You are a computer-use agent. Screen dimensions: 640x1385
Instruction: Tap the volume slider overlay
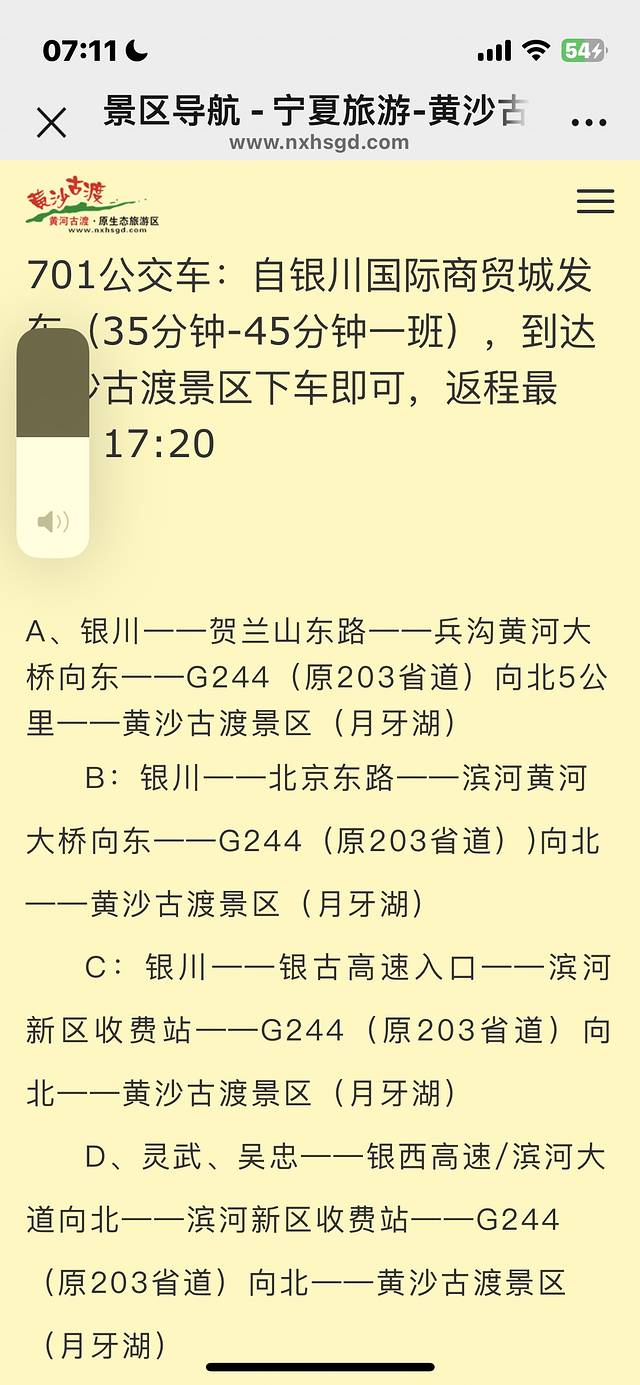pyautogui.click(x=53, y=443)
